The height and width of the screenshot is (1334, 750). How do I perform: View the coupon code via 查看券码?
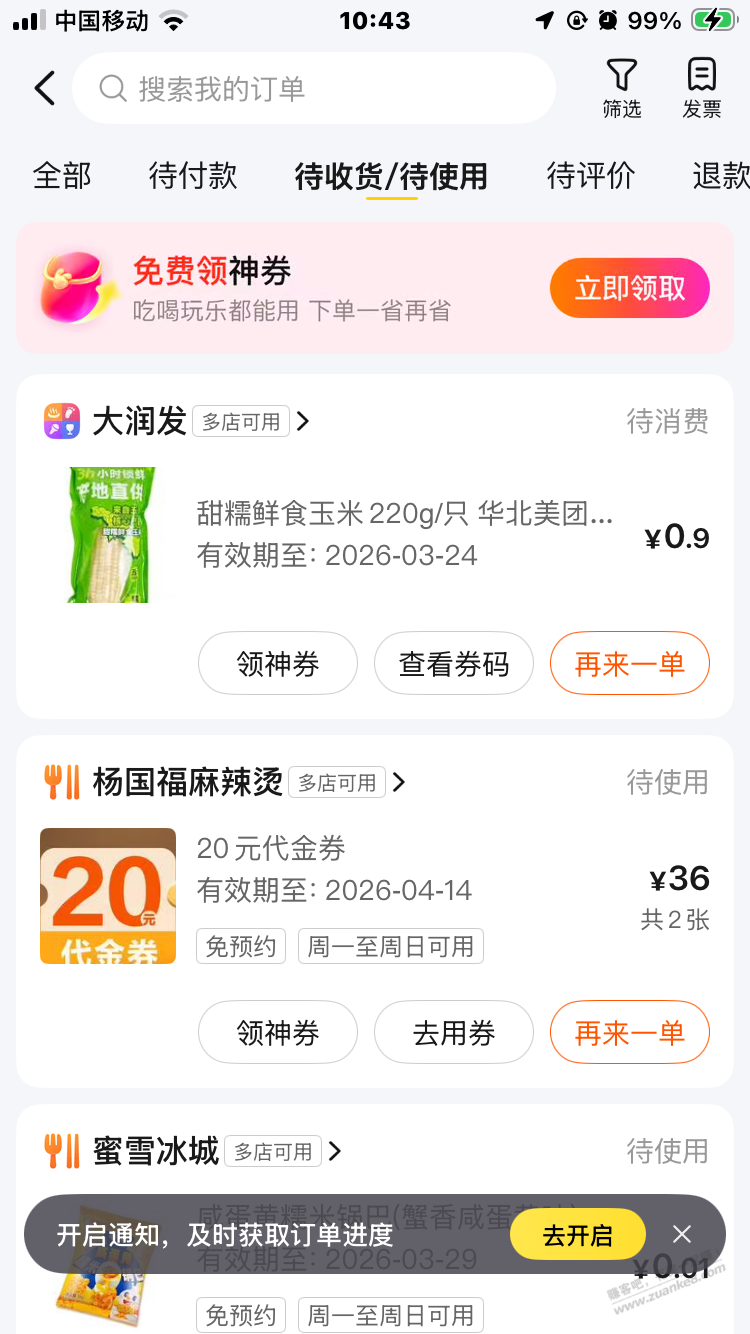pos(453,663)
